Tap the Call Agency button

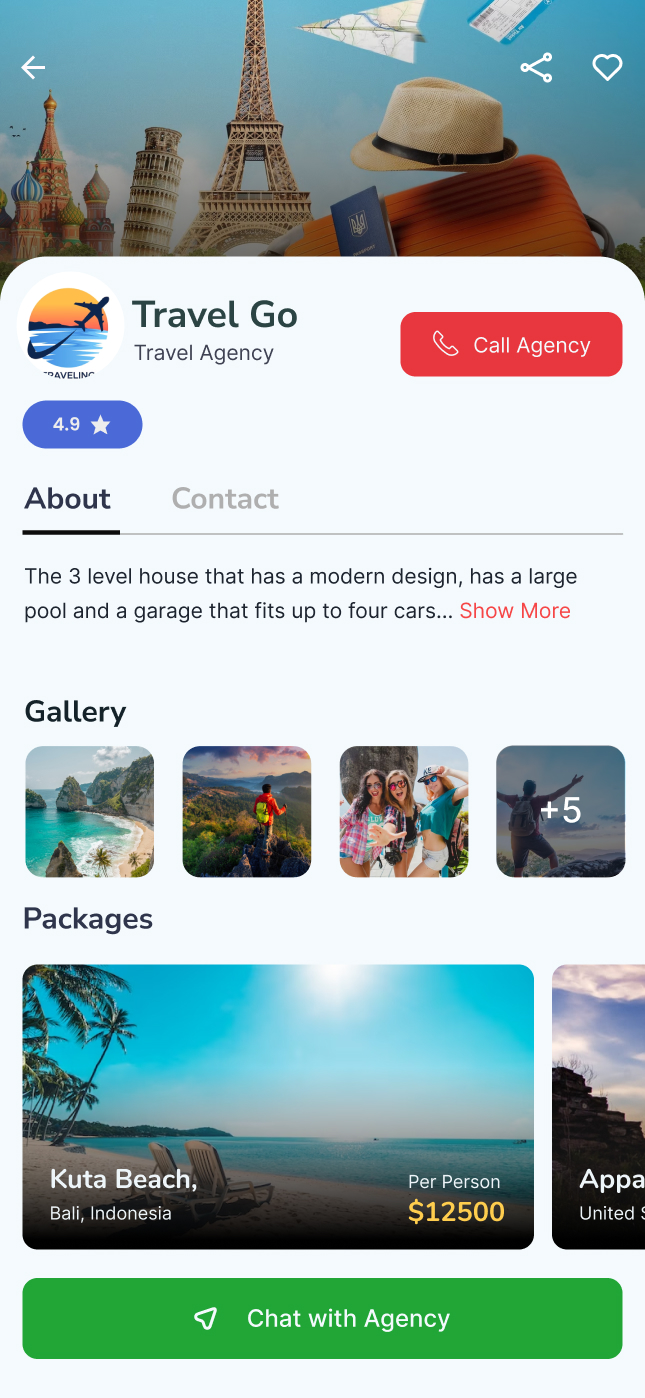tap(511, 345)
